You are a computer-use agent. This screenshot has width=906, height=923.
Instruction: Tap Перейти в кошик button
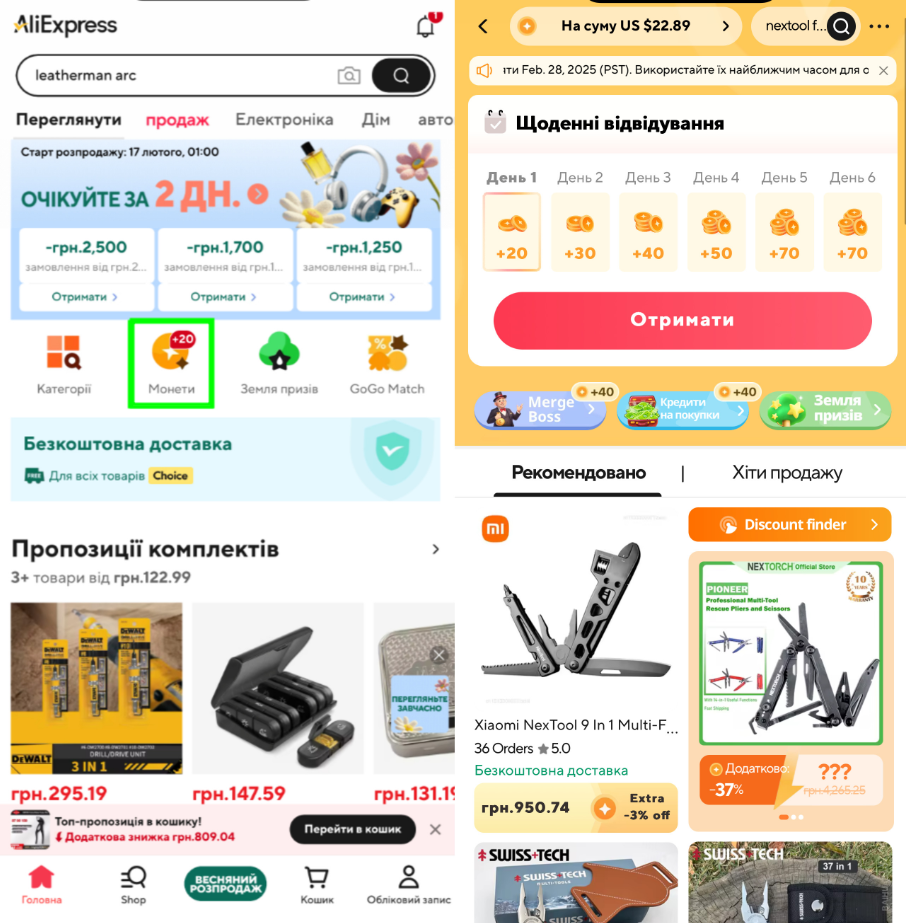tap(352, 829)
